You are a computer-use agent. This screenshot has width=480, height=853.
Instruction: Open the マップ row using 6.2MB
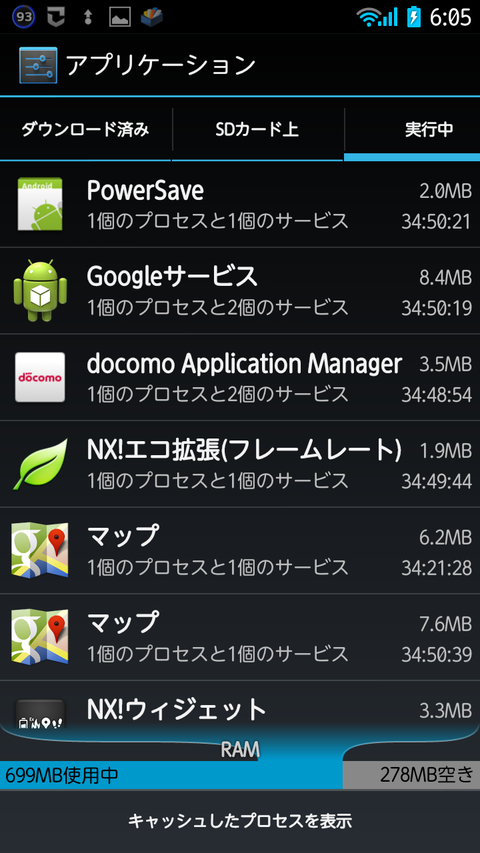(240, 551)
